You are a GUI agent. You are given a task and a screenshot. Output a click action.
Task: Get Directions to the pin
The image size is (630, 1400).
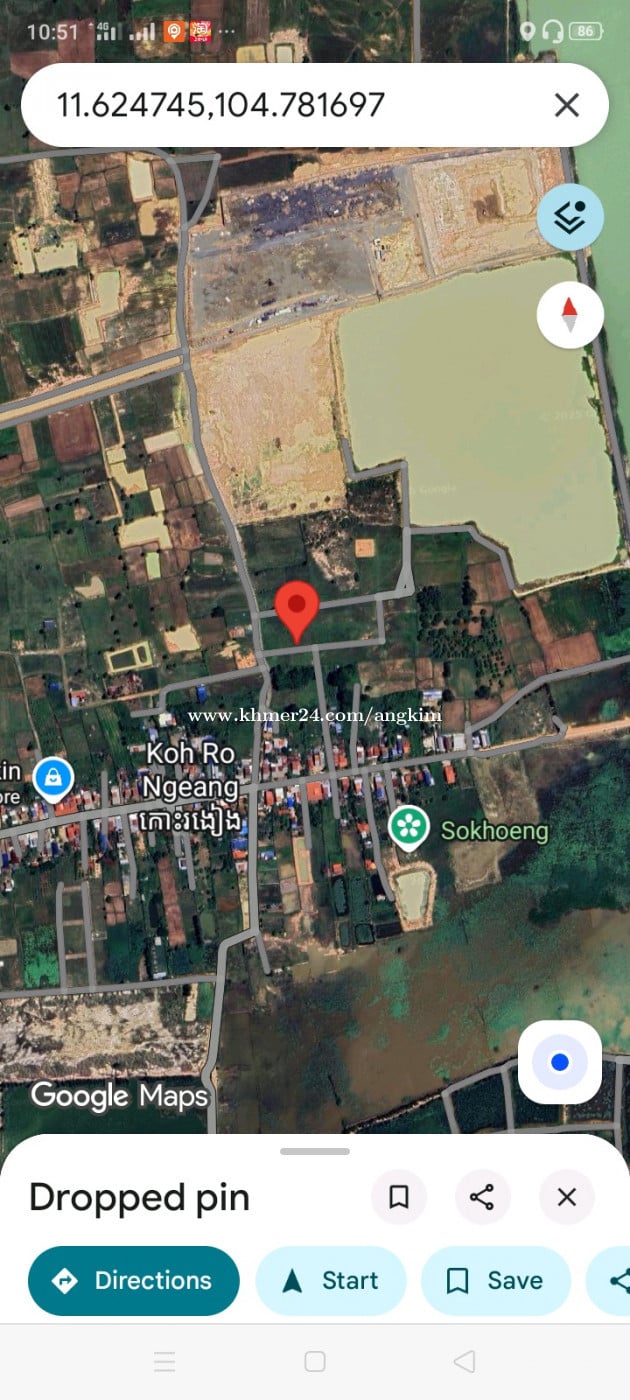click(134, 1280)
